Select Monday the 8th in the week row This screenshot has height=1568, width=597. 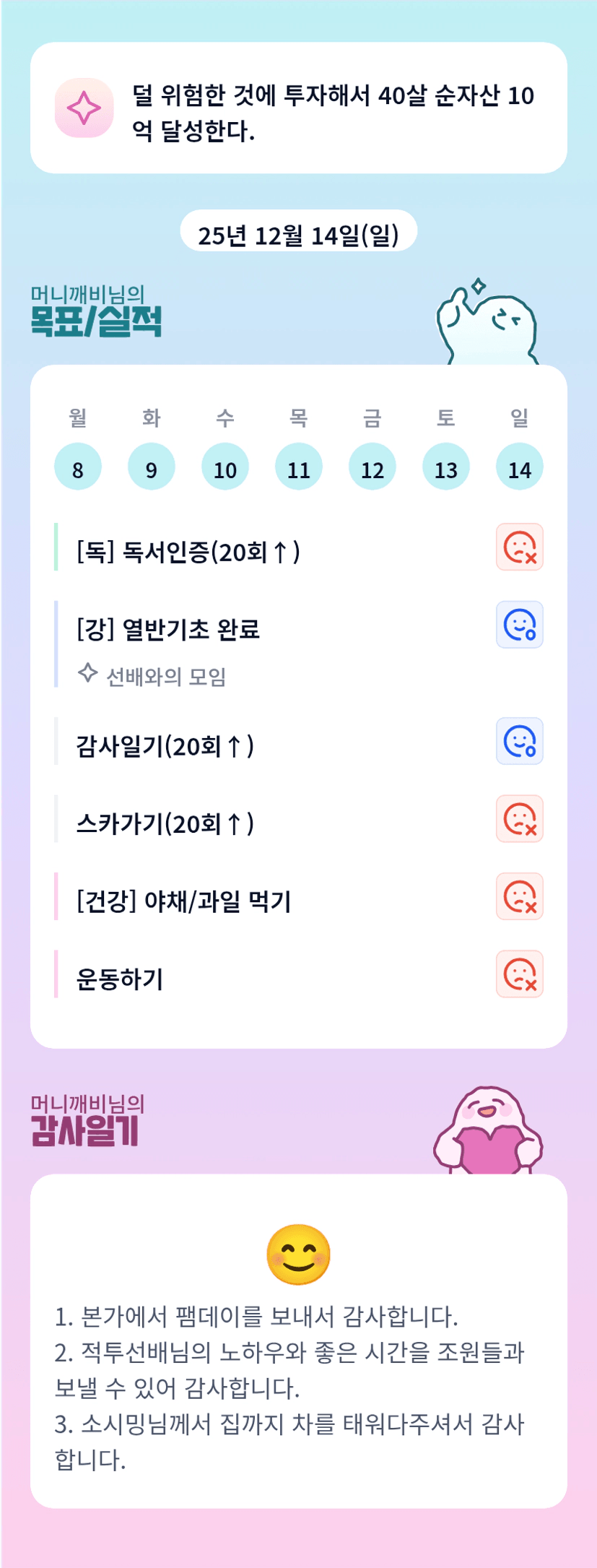point(78,467)
